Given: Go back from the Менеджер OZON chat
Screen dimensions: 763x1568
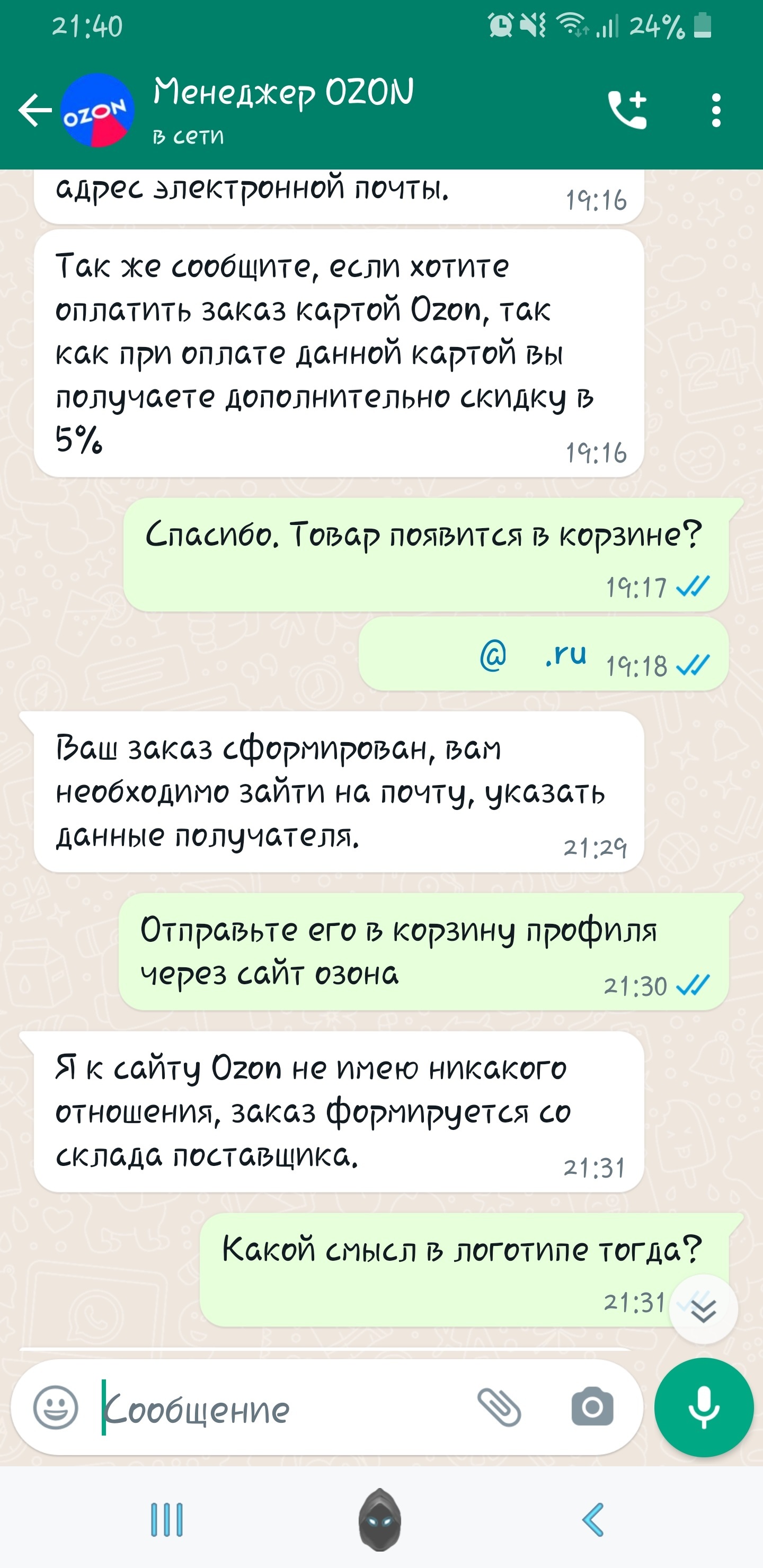Looking at the screenshot, I should click(35, 110).
